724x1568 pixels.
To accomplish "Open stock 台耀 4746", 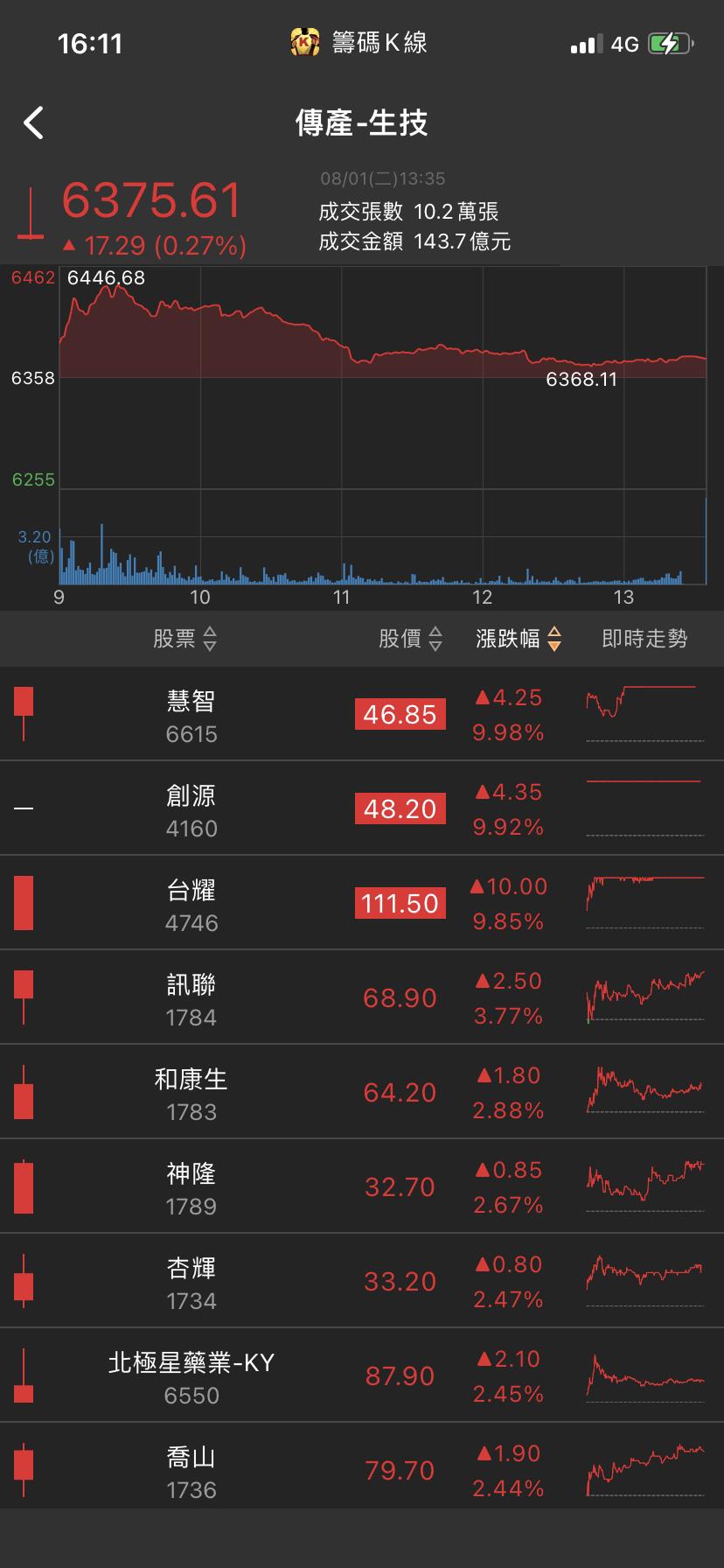I will coord(362,903).
